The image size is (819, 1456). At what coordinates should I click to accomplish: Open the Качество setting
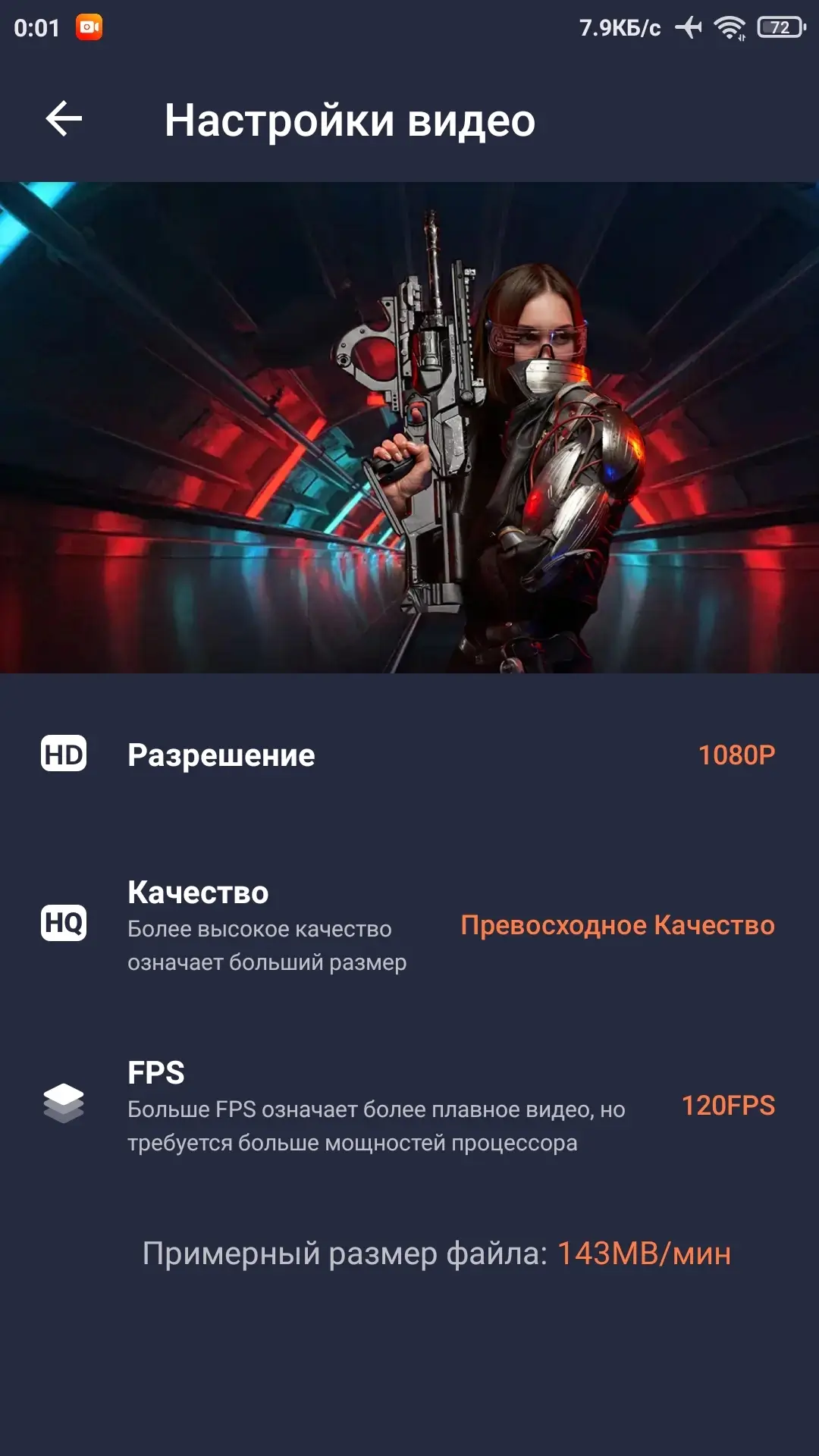pyautogui.click(x=409, y=925)
